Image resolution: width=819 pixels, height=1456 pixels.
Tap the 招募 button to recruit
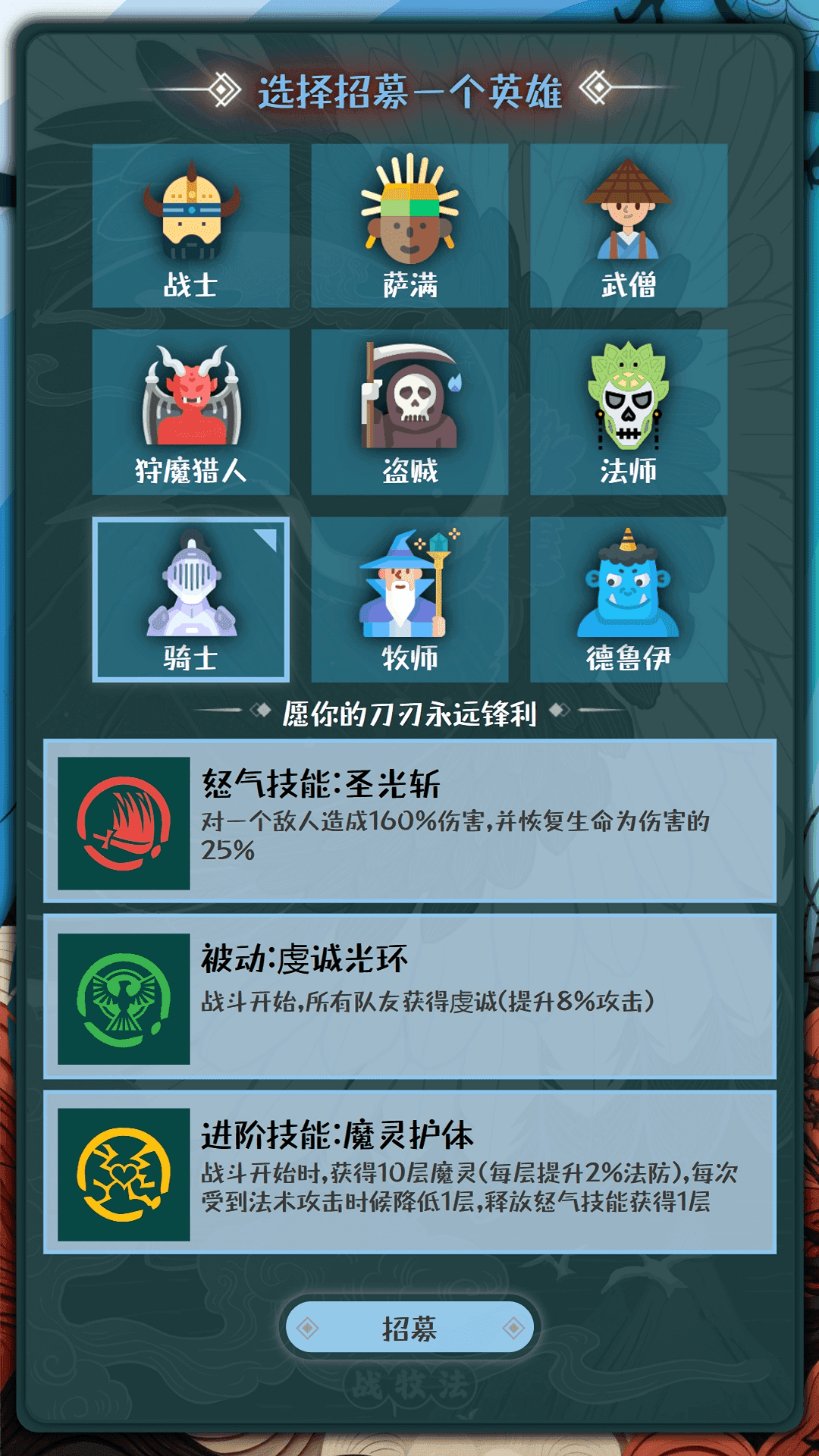(409, 1327)
